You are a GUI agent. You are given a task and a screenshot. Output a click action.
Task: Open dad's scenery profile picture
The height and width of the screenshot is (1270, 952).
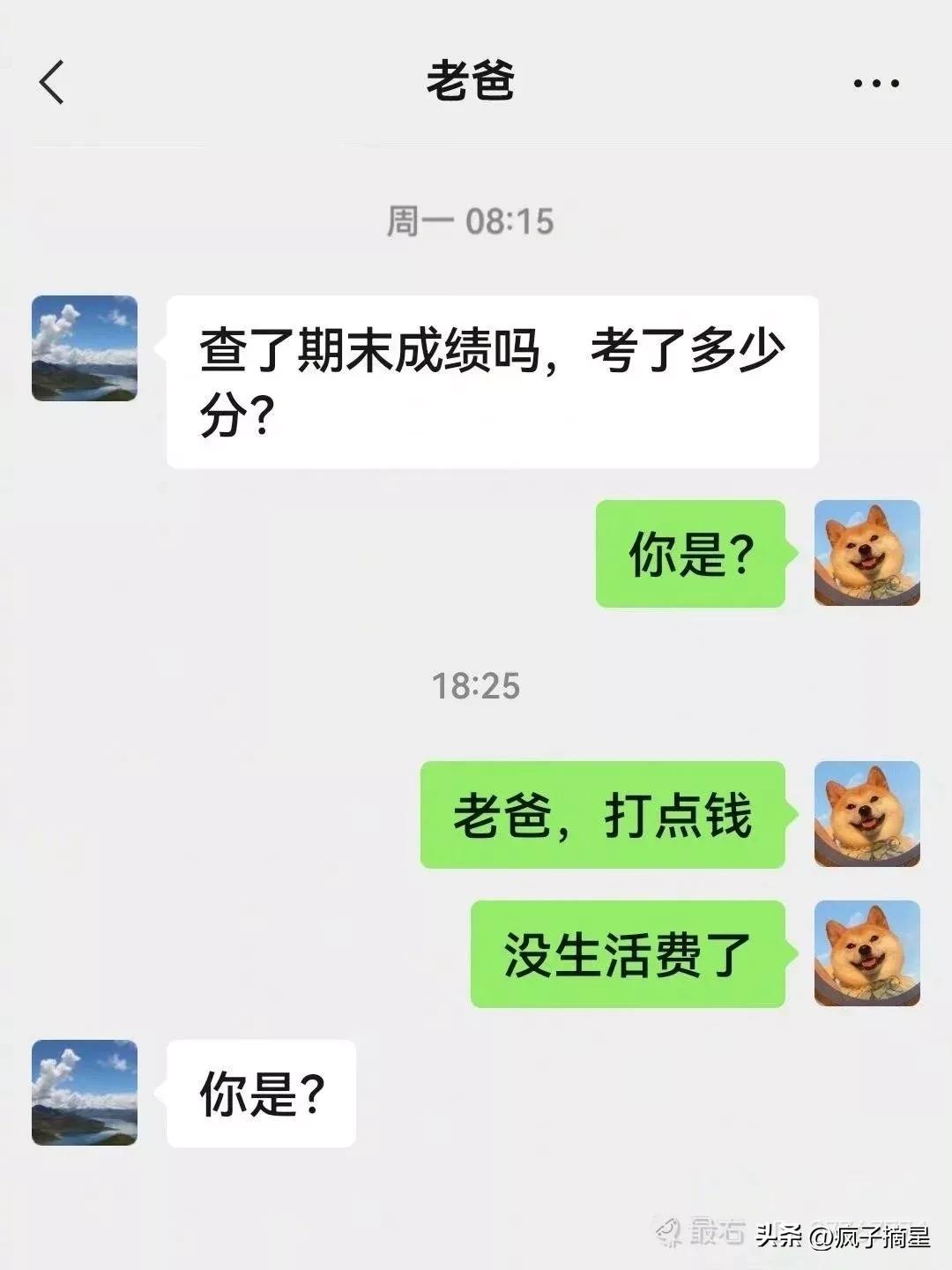(x=85, y=347)
